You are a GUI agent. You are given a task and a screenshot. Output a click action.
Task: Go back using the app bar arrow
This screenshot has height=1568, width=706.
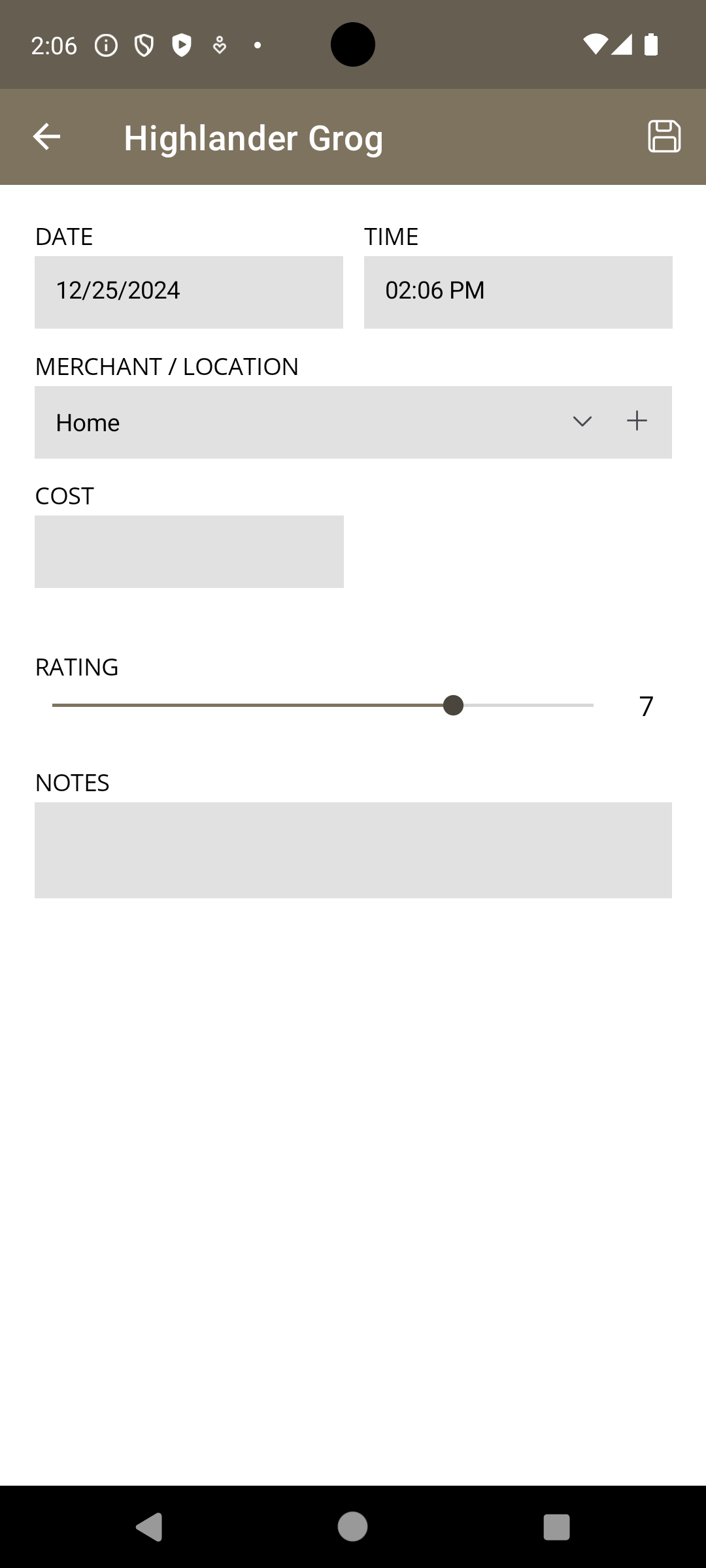[x=46, y=137]
